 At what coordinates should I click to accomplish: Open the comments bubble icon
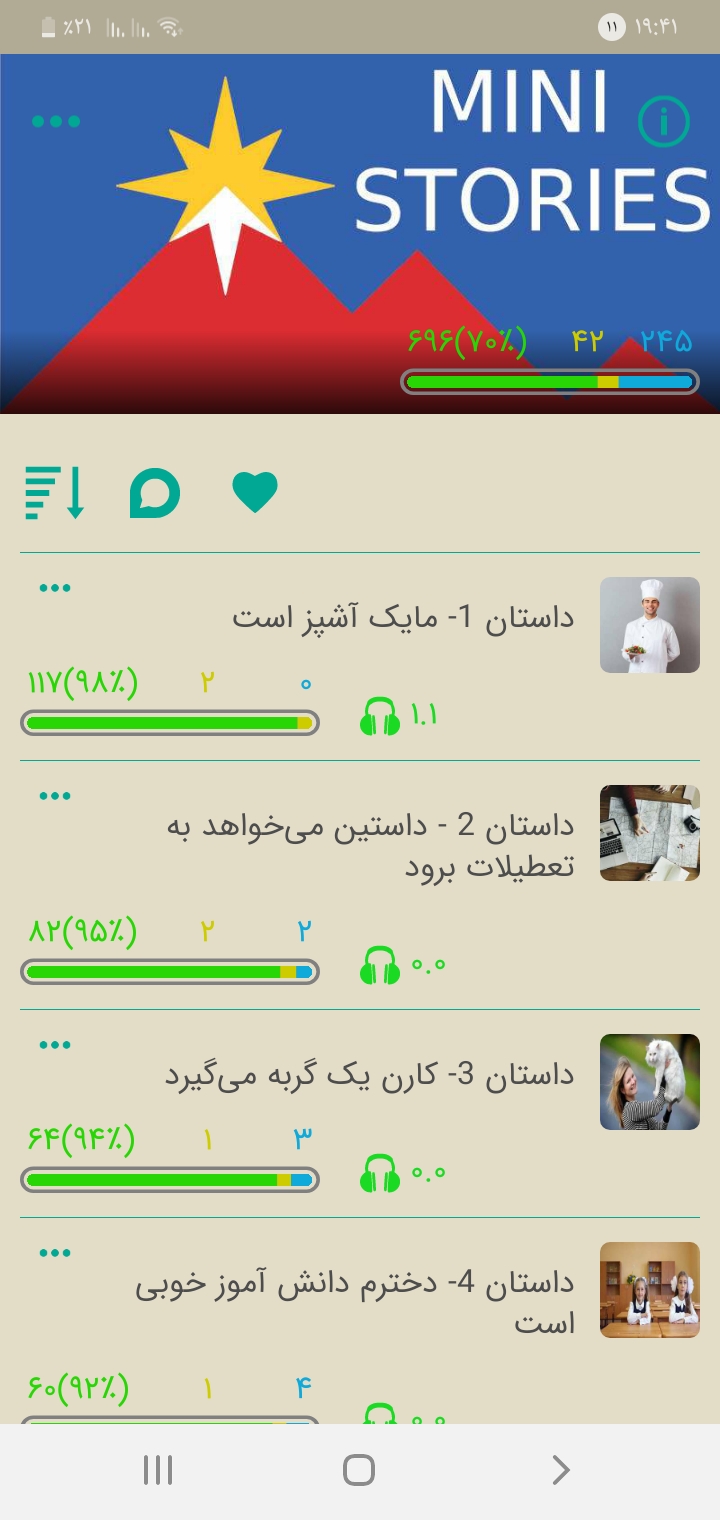(x=155, y=493)
